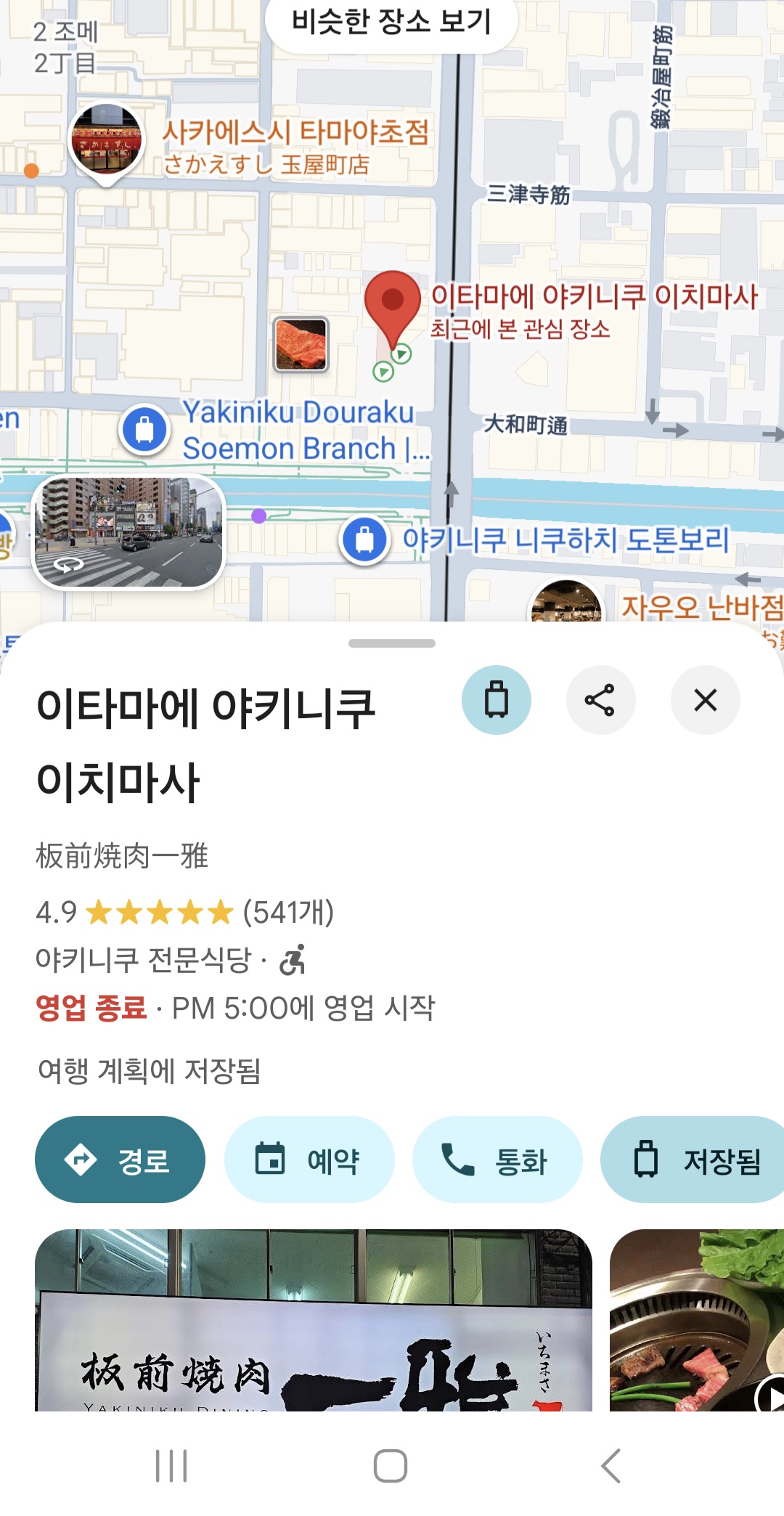
Task: Open the 자우오 난바점 map marker
Action: pos(566,601)
